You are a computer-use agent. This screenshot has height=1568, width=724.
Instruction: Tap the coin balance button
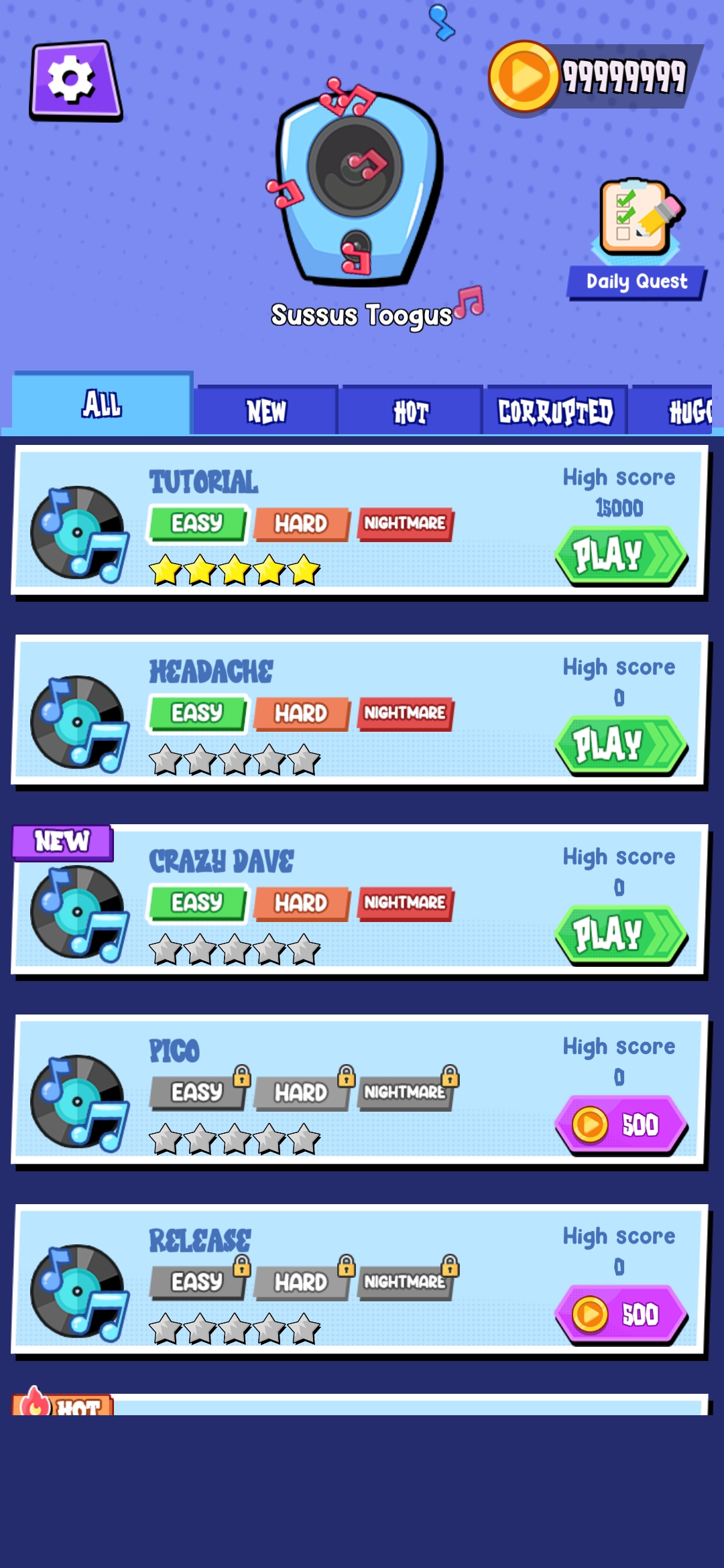[593, 76]
